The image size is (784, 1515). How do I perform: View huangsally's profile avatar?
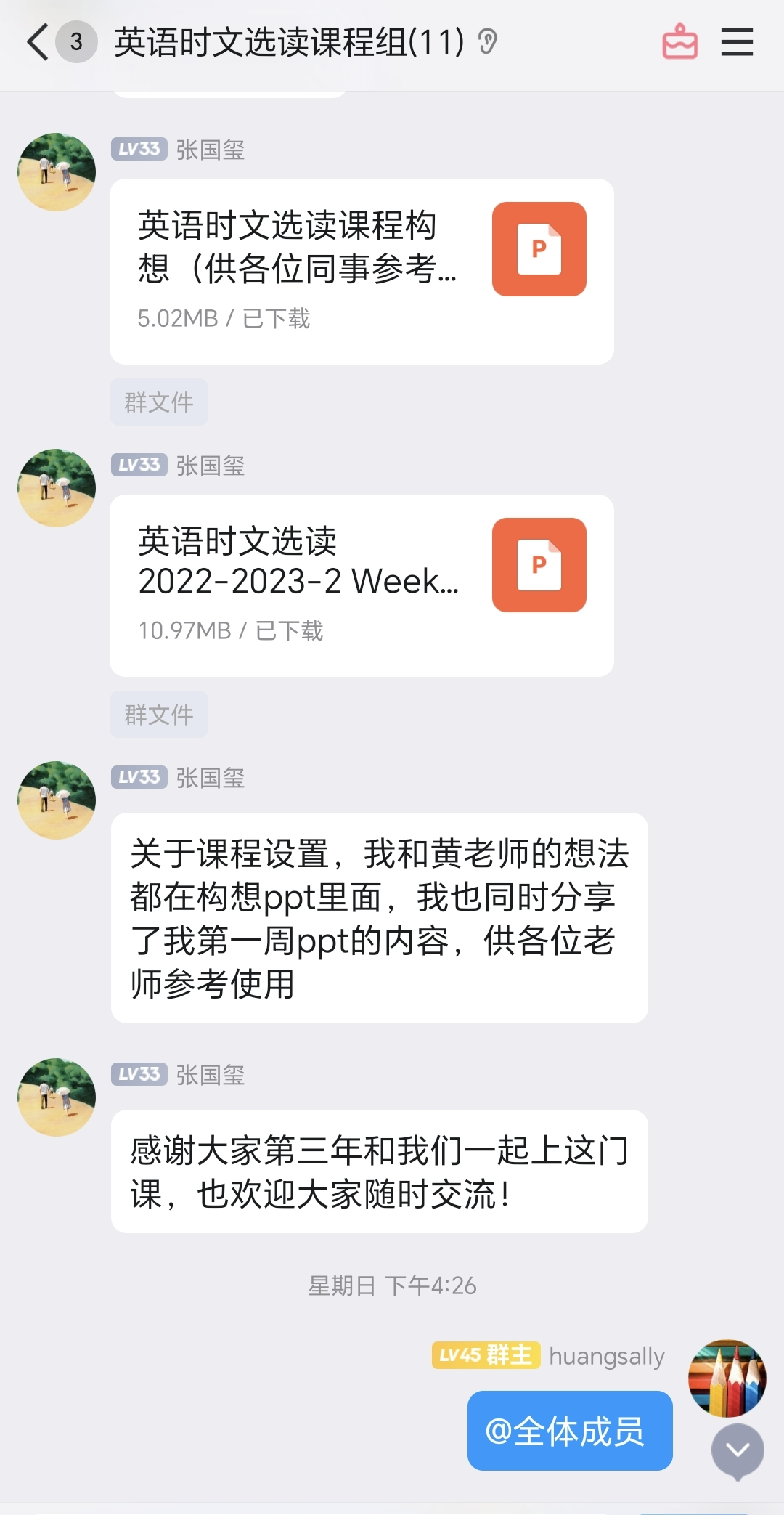[x=727, y=1378]
